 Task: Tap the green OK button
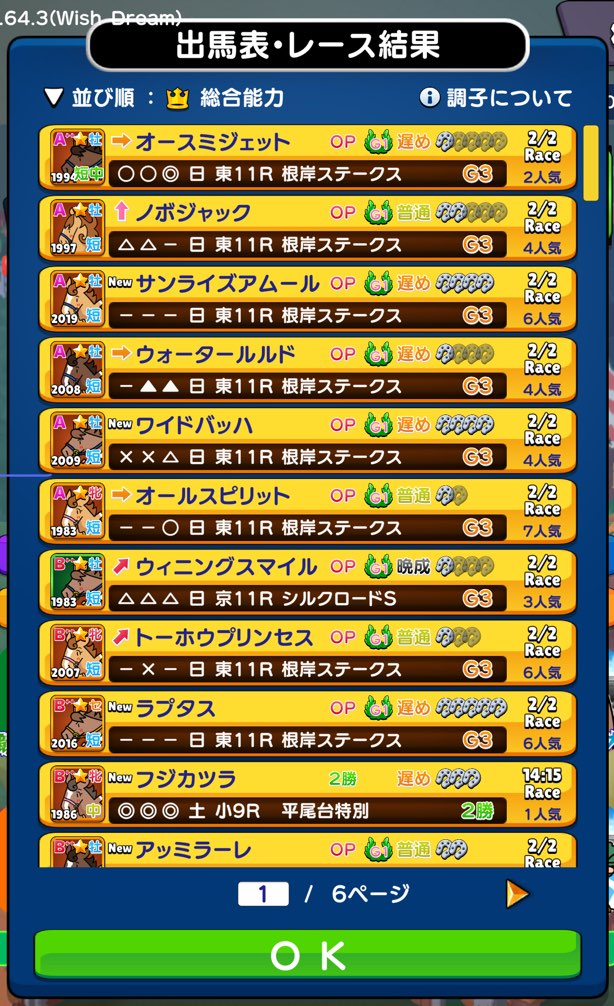(307, 955)
